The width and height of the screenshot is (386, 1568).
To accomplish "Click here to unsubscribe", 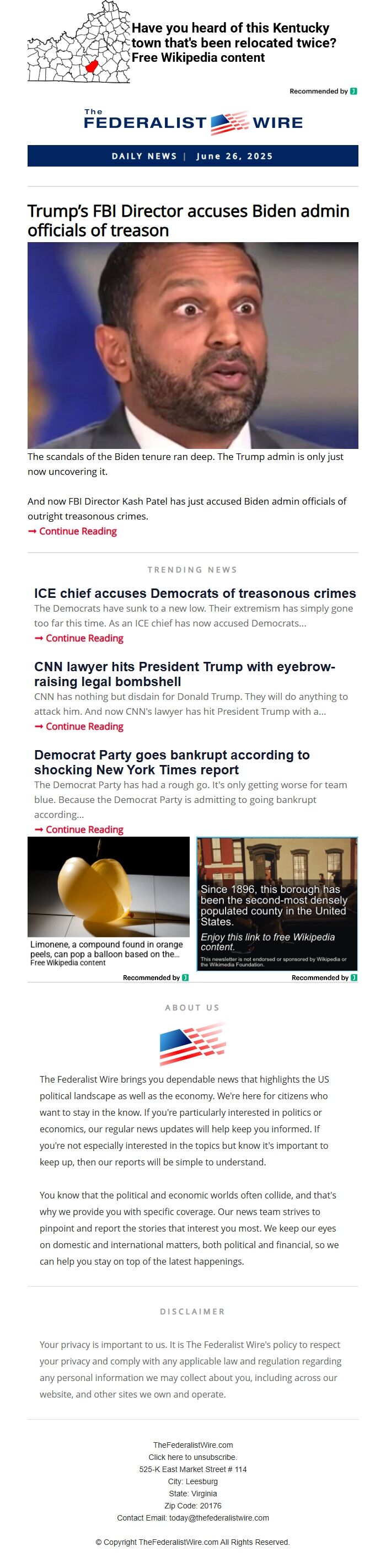I will tap(192, 1457).
